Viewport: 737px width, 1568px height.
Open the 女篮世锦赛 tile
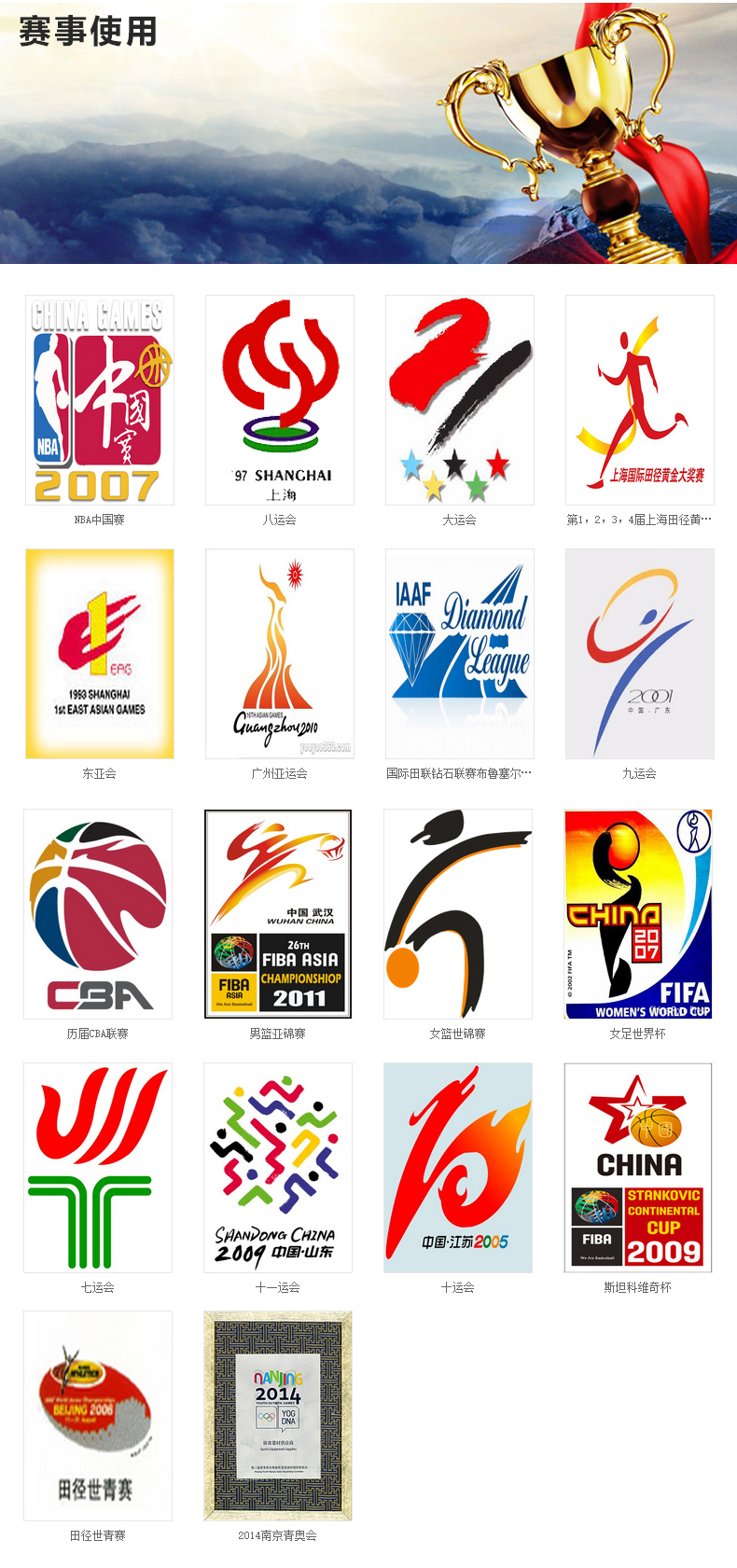tap(458, 914)
